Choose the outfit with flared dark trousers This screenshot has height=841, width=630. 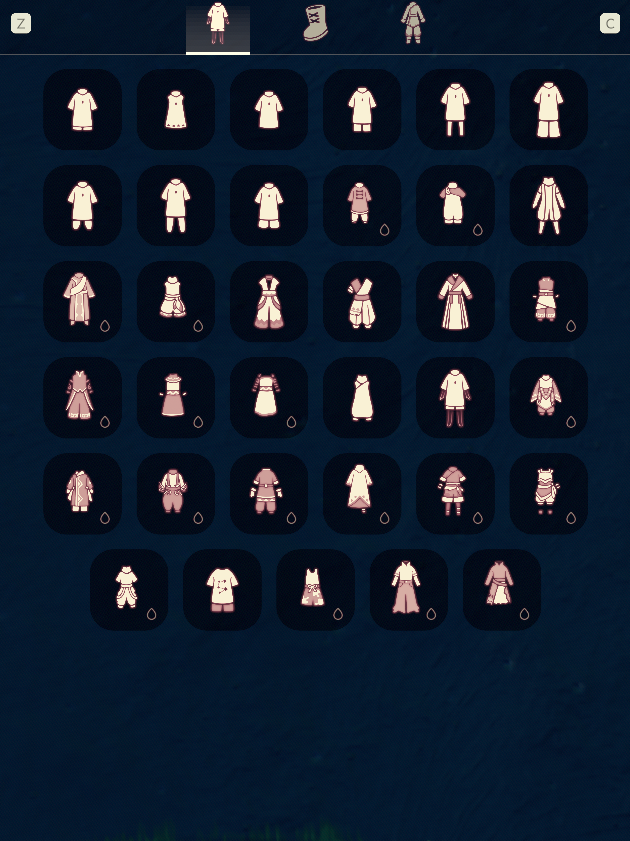click(x=408, y=589)
